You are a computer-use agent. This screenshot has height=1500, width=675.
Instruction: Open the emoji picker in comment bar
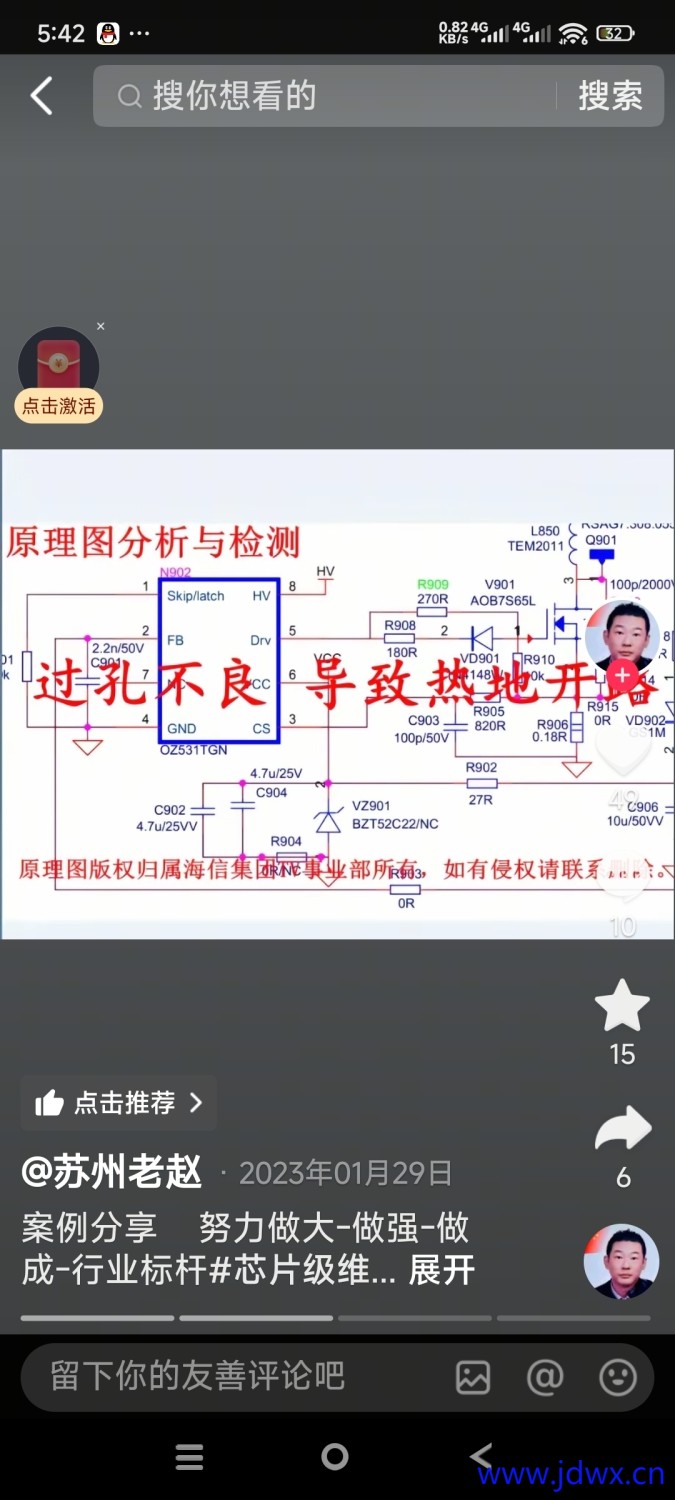tap(618, 1378)
